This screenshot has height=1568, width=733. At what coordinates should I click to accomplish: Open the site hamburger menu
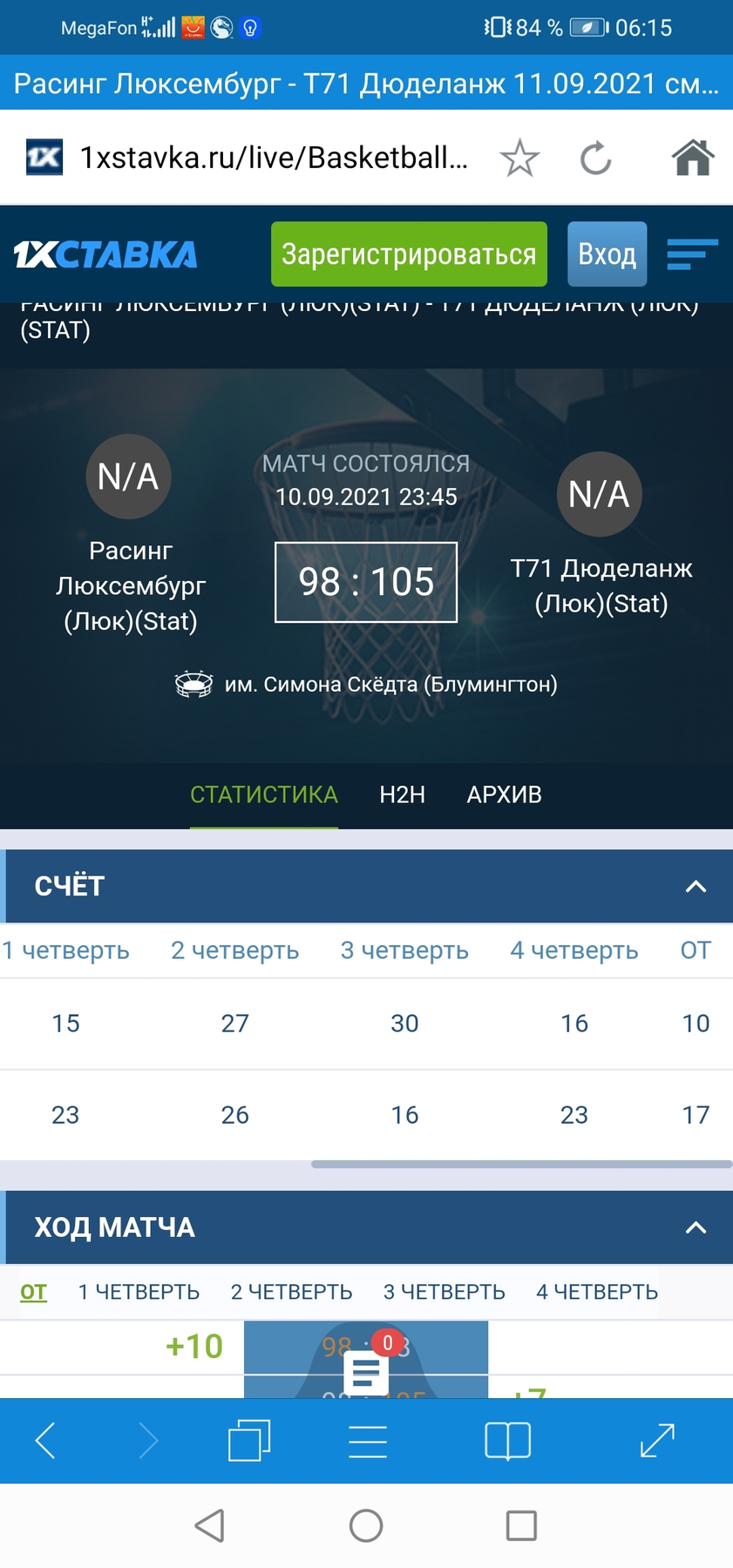(x=692, y=254)
